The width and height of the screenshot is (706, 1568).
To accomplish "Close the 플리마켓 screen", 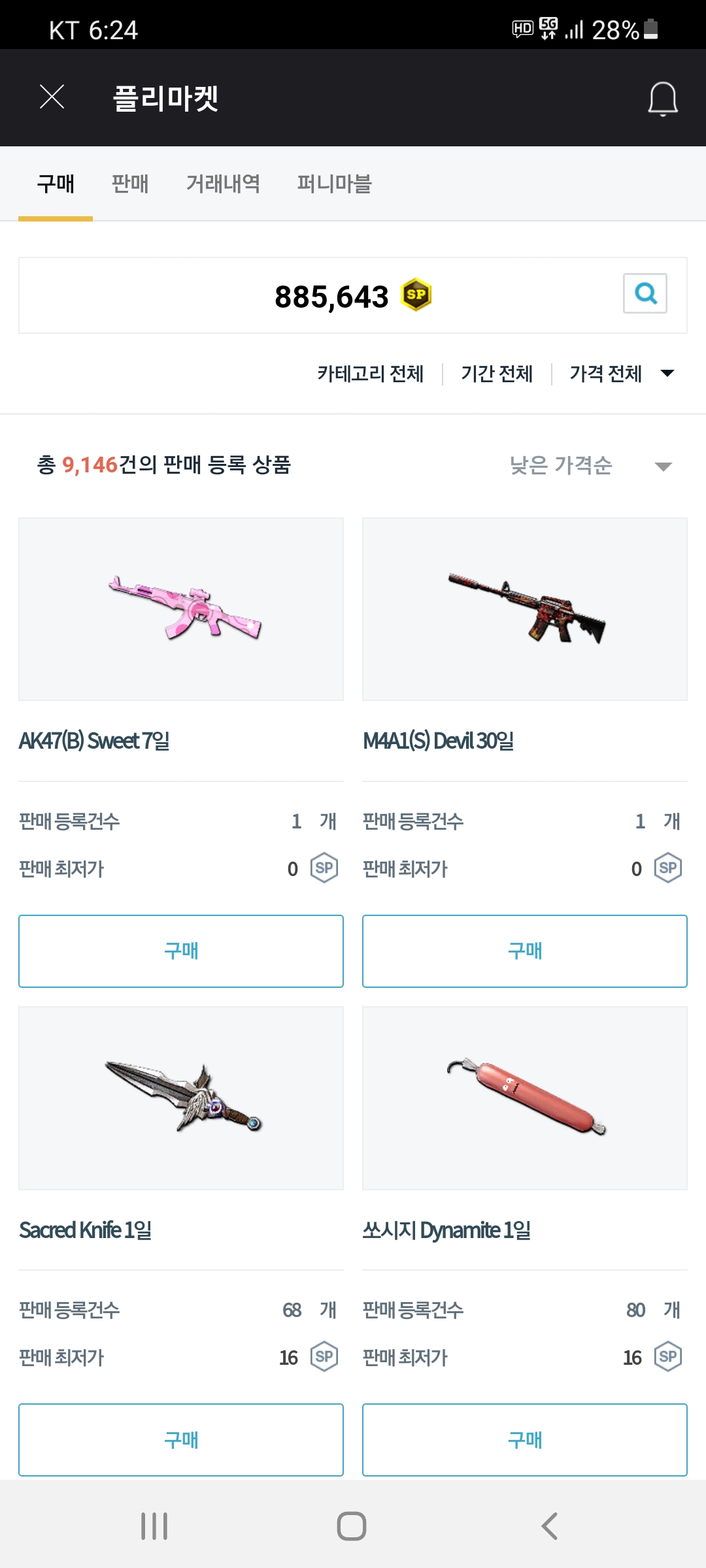I will (x=52, y=97).
